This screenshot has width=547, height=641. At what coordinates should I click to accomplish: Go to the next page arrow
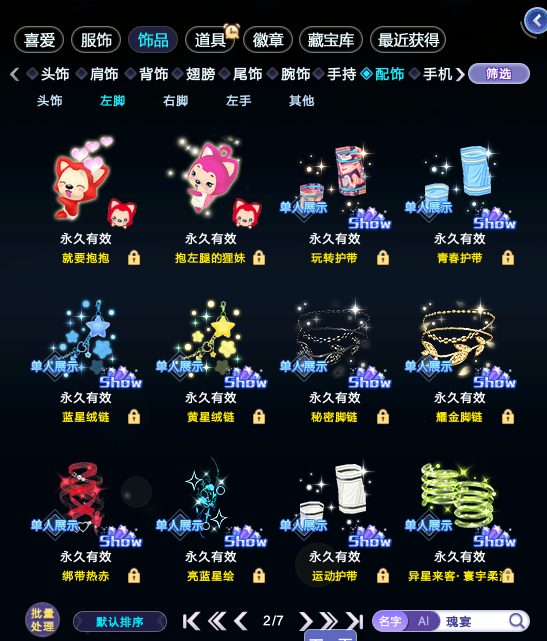(306, 621)
